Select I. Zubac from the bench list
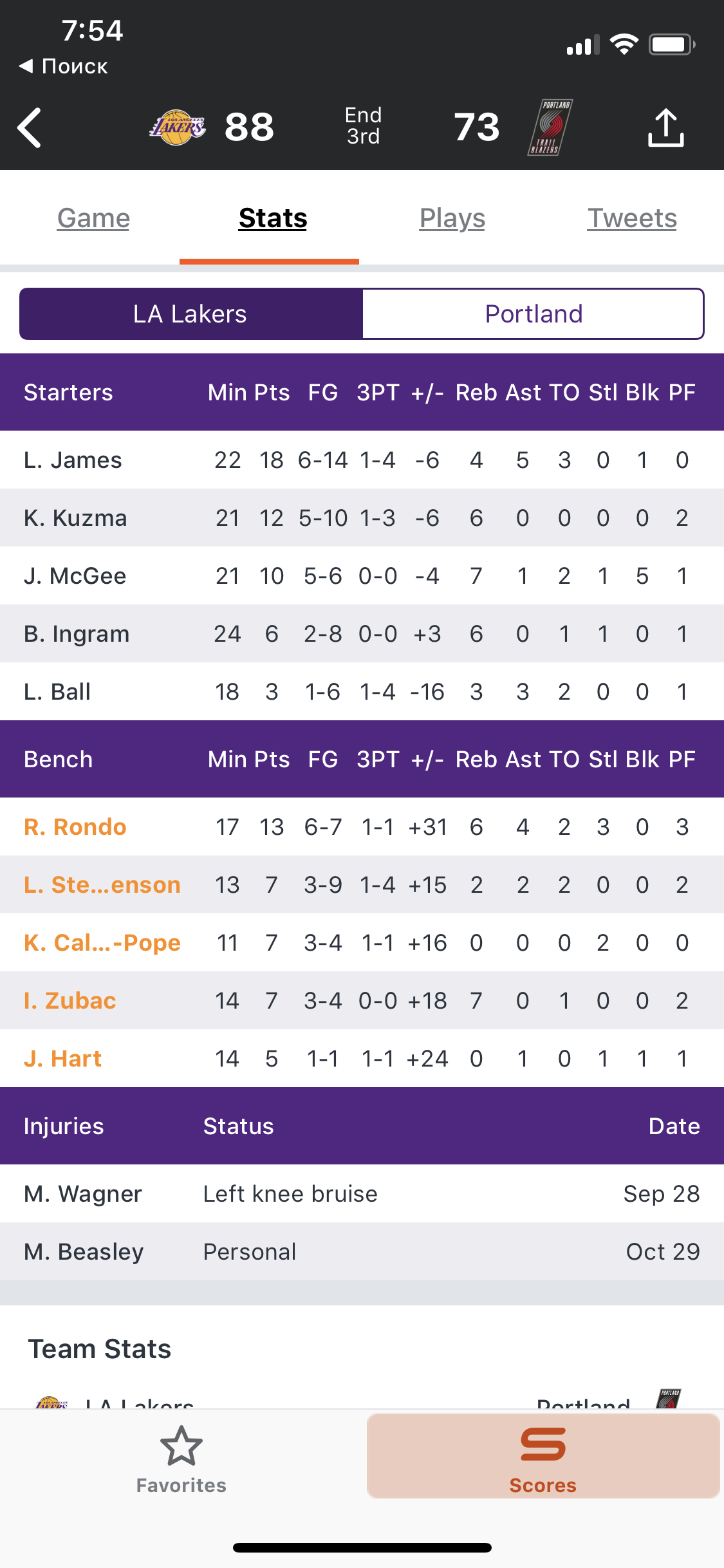Screen dimensions: 724x1568 pyautogui.click(x=362, y=1000)
